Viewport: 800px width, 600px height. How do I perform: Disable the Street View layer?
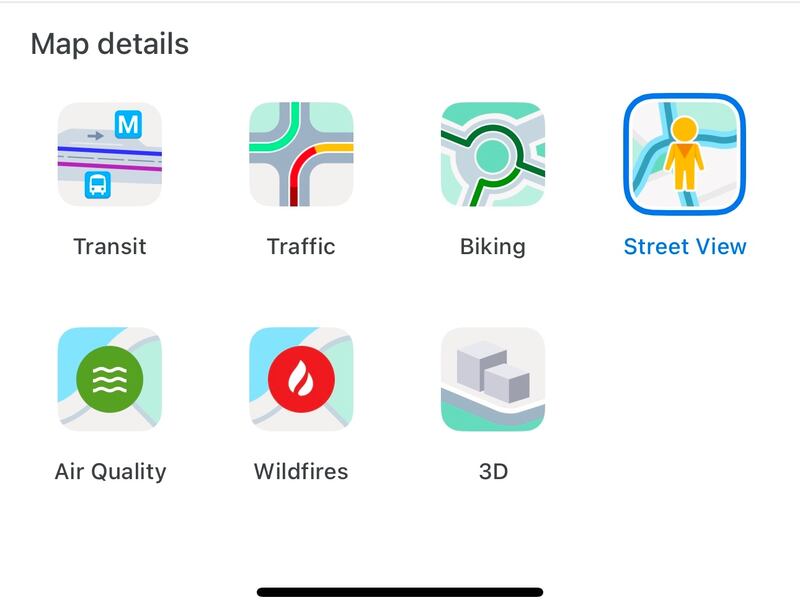pos(685,155)
